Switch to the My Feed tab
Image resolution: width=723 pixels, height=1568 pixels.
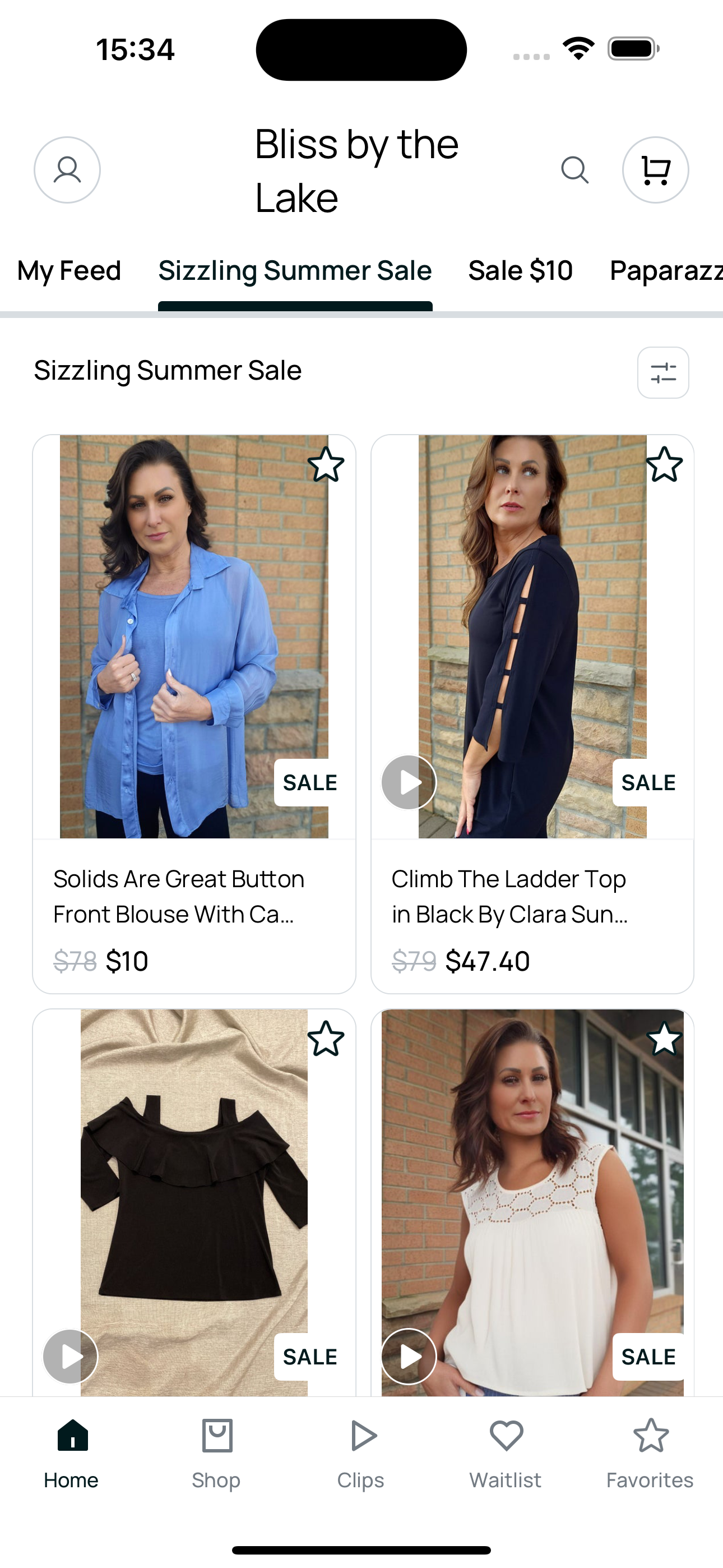[69, 271]
